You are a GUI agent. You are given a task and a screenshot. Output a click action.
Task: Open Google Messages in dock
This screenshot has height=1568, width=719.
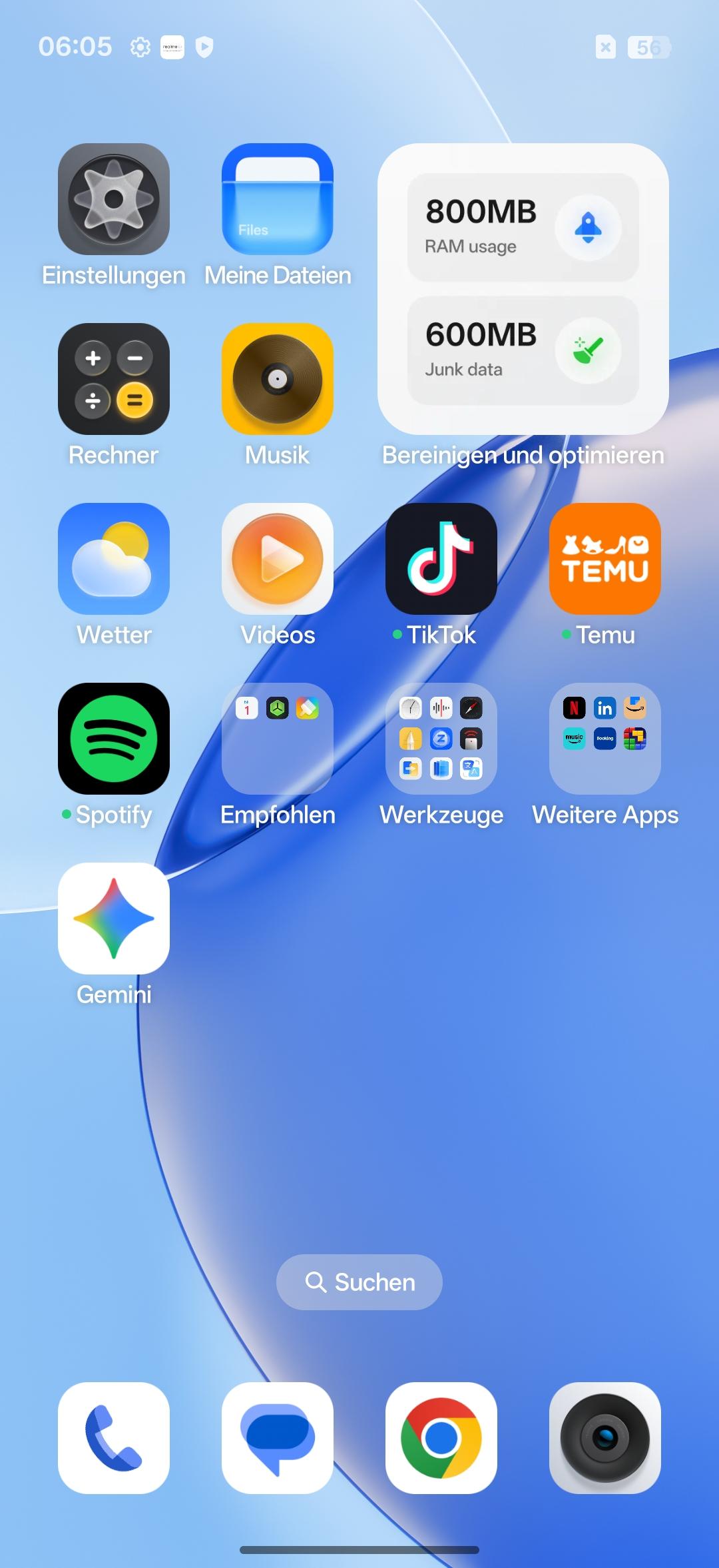click(278, 1438)
